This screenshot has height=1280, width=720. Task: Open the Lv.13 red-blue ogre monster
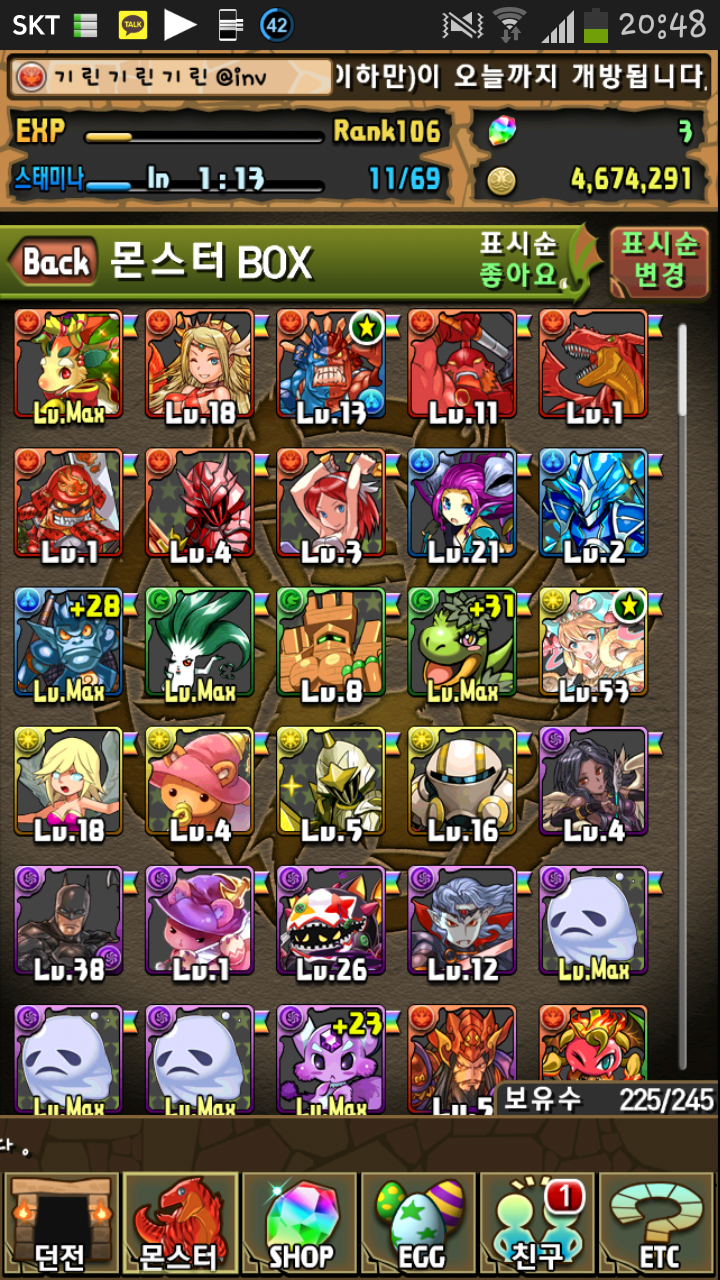[330, 364]
